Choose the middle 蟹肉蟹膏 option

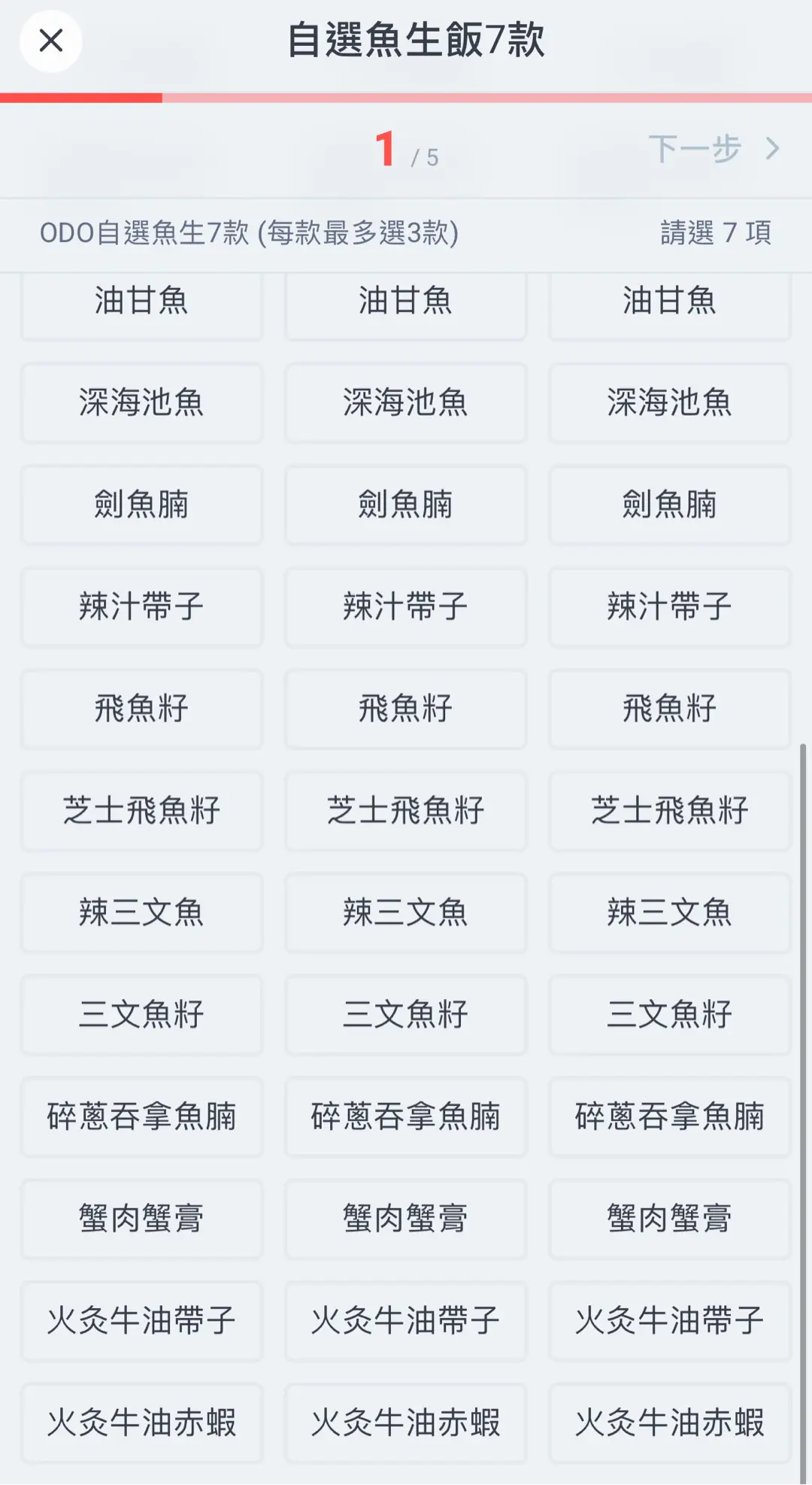pyautogui.click(x=405, y=1219)
